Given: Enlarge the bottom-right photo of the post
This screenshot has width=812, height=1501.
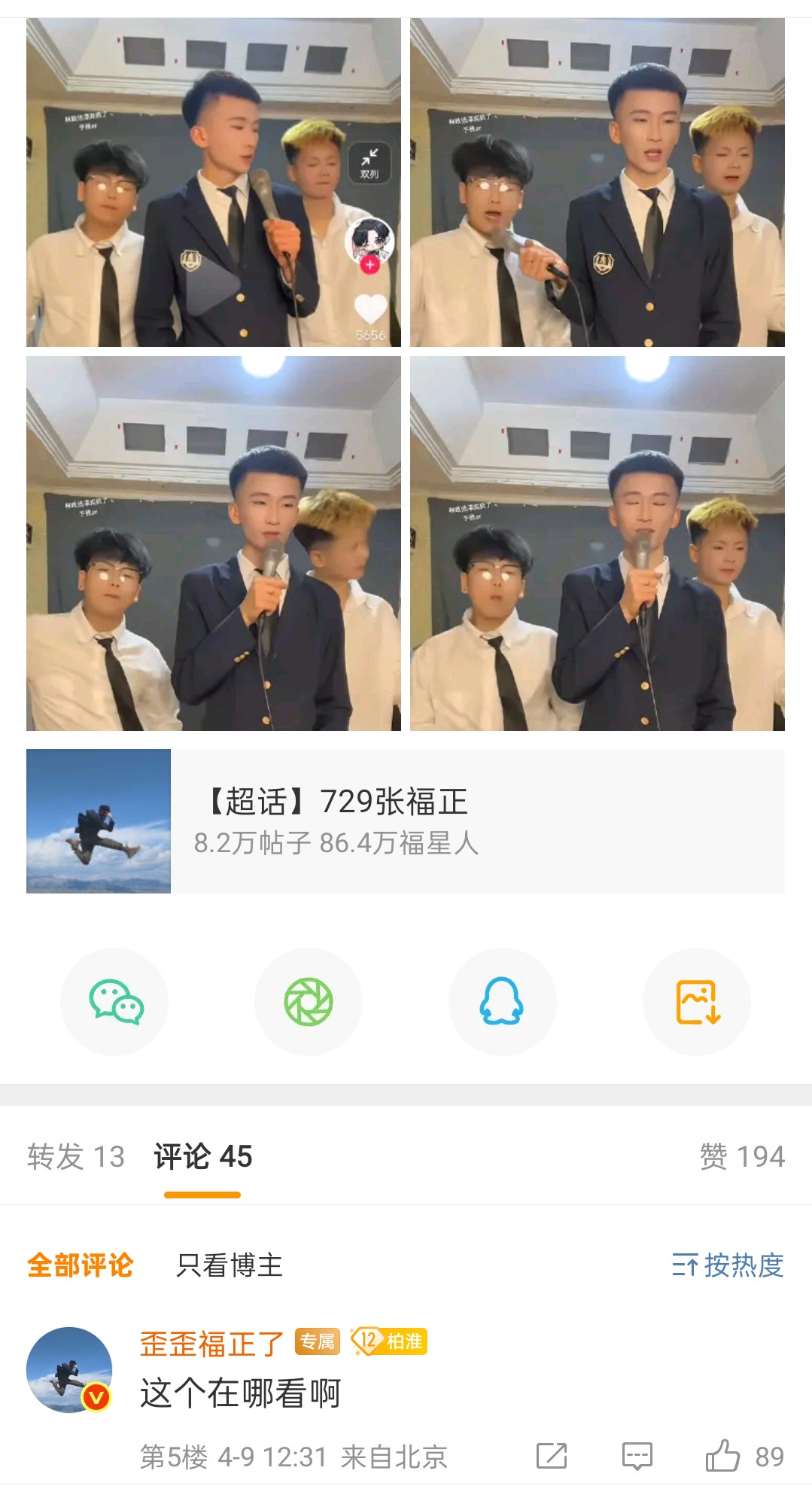Looking at the screenshot, I should pos(598,543).
